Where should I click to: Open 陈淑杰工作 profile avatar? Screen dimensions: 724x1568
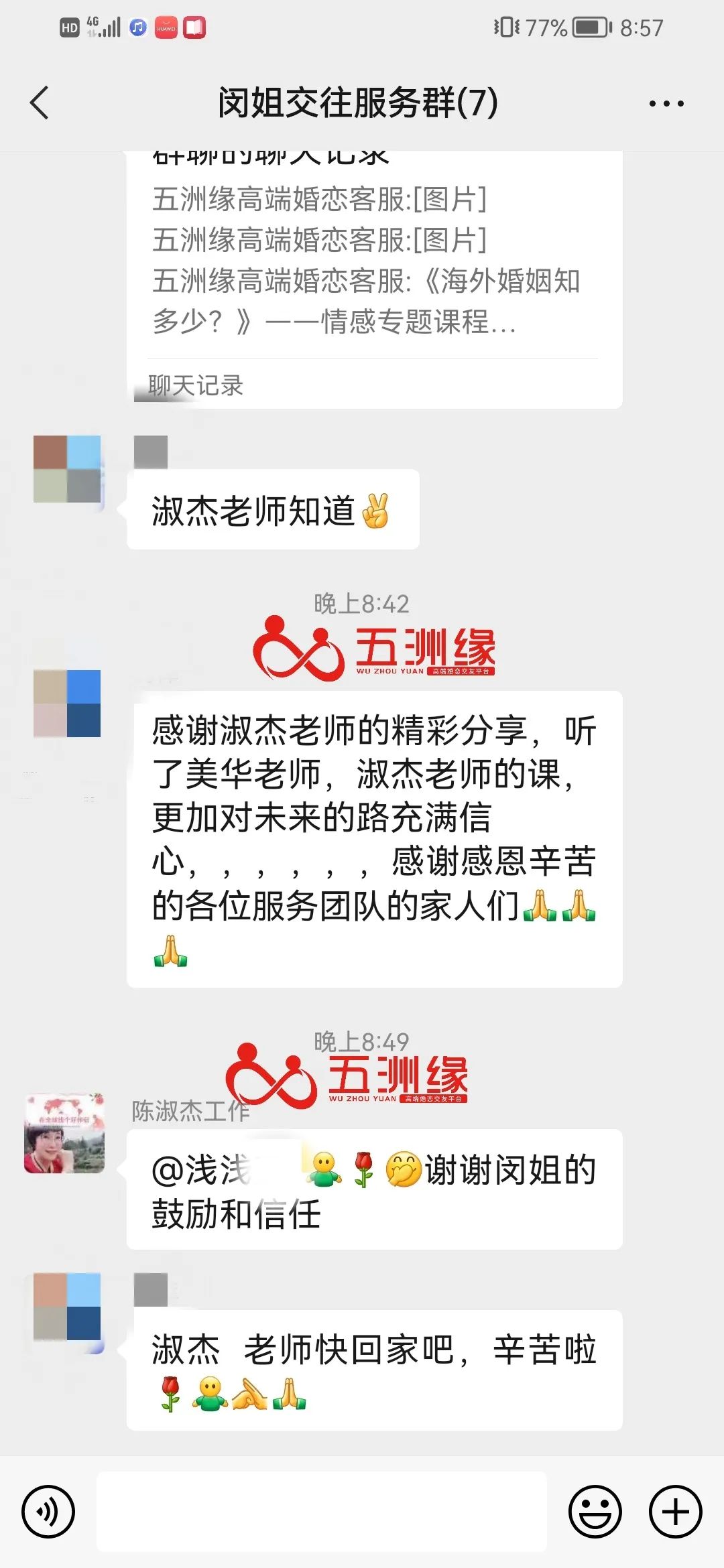click(x=65, y=1134)
